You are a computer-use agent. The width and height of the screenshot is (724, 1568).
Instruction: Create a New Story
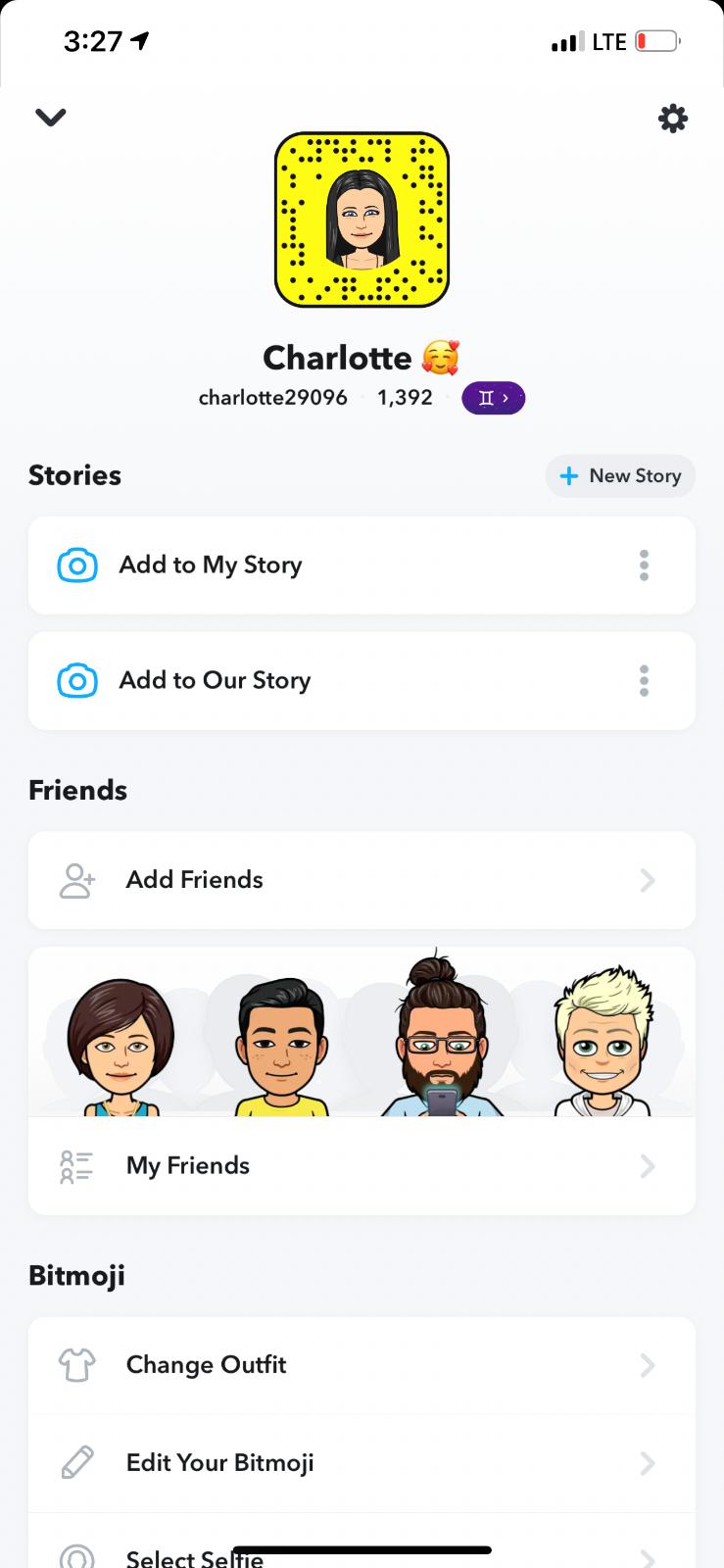620,476
